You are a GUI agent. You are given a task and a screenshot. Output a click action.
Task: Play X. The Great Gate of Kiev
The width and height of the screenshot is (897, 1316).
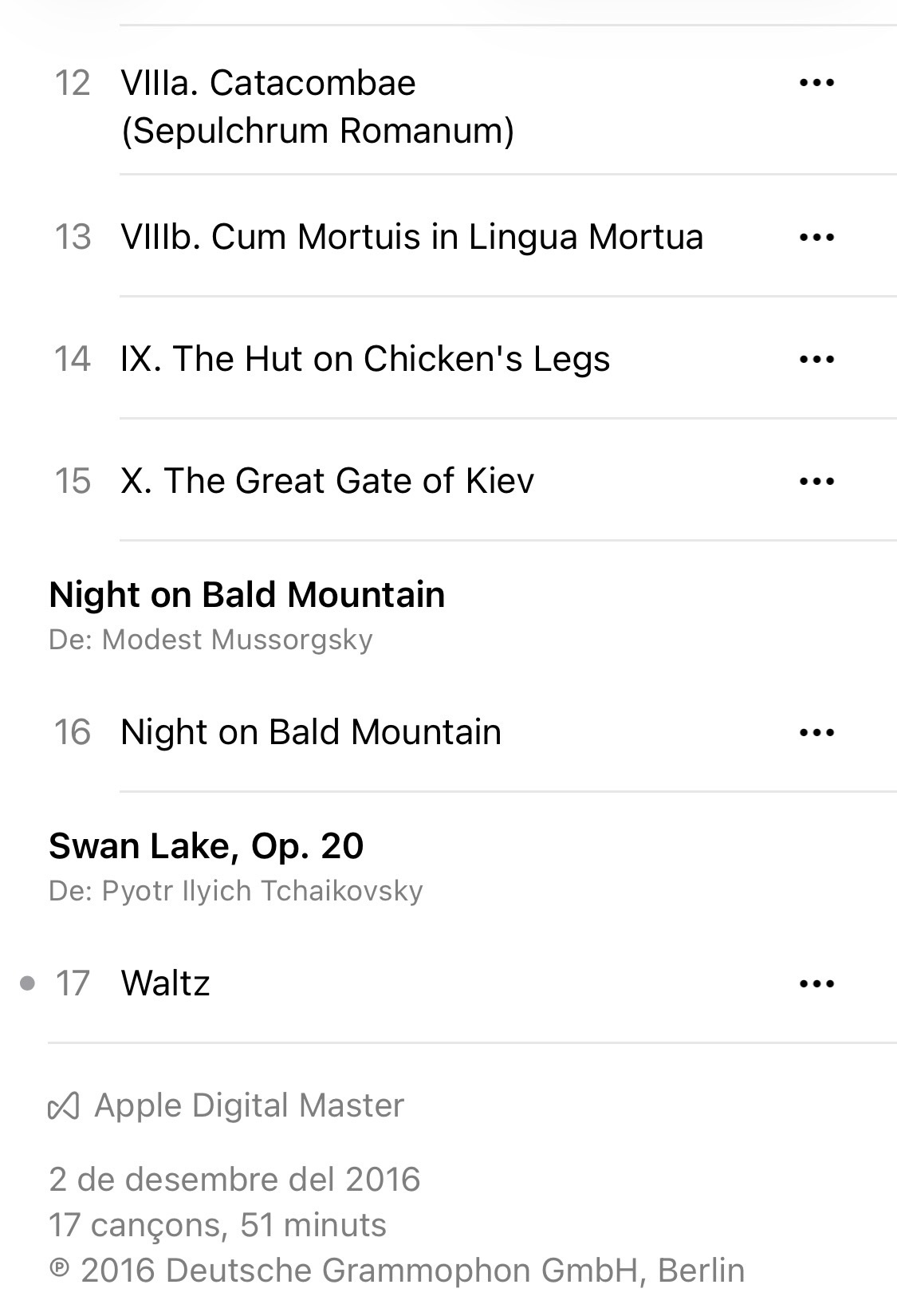(x=327, y=481)
